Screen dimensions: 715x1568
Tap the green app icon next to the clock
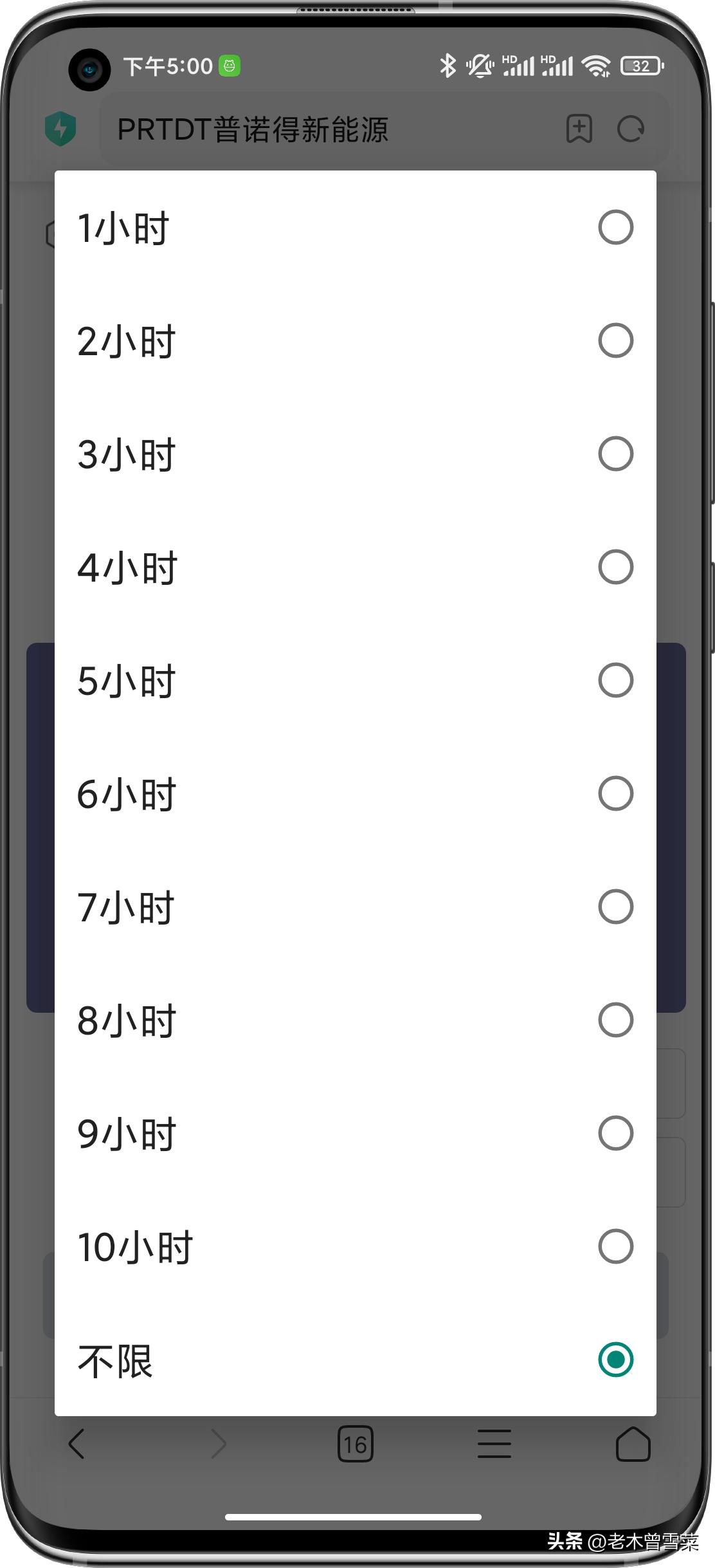[230, 65]
